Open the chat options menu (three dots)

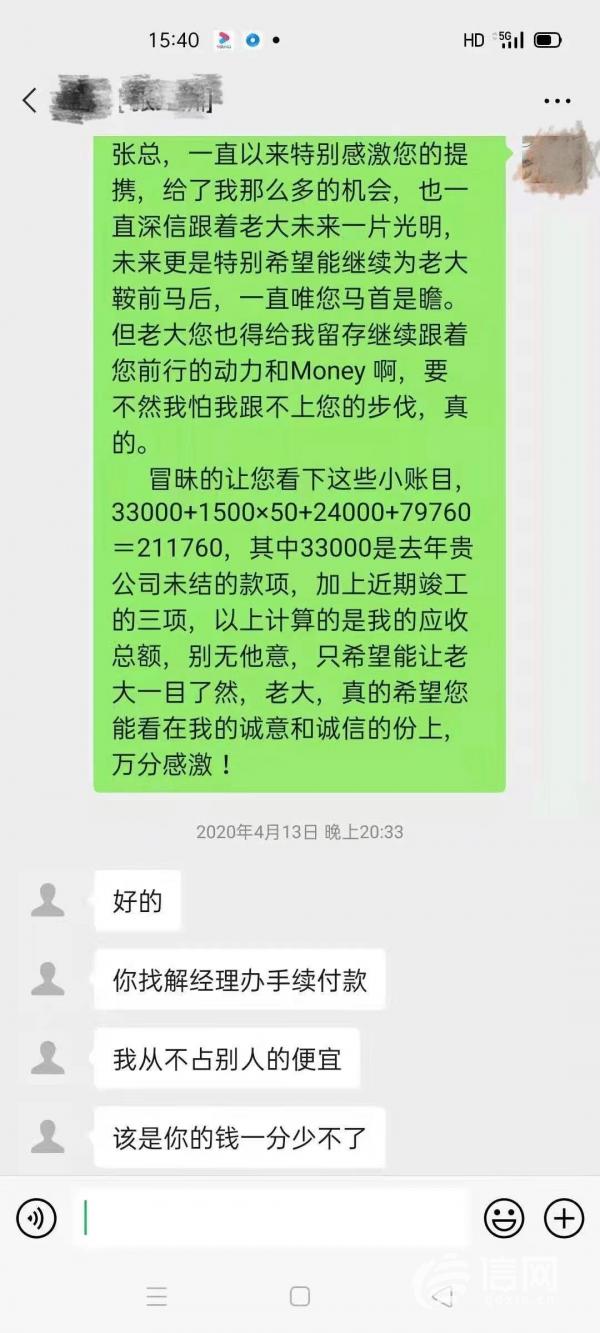556,101
